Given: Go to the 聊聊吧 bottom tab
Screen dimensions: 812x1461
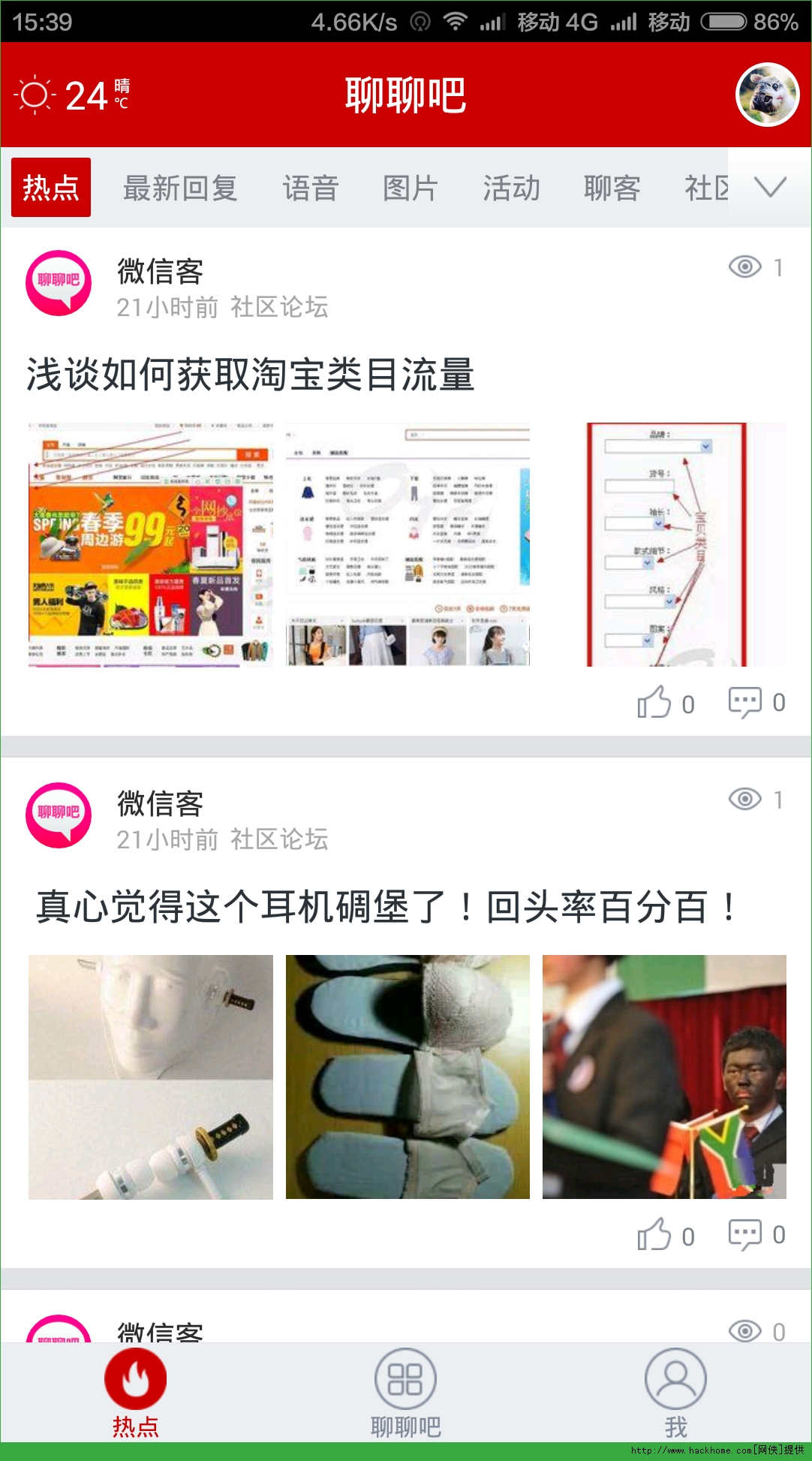Looking at the screenshot, I should [405, 1393].
